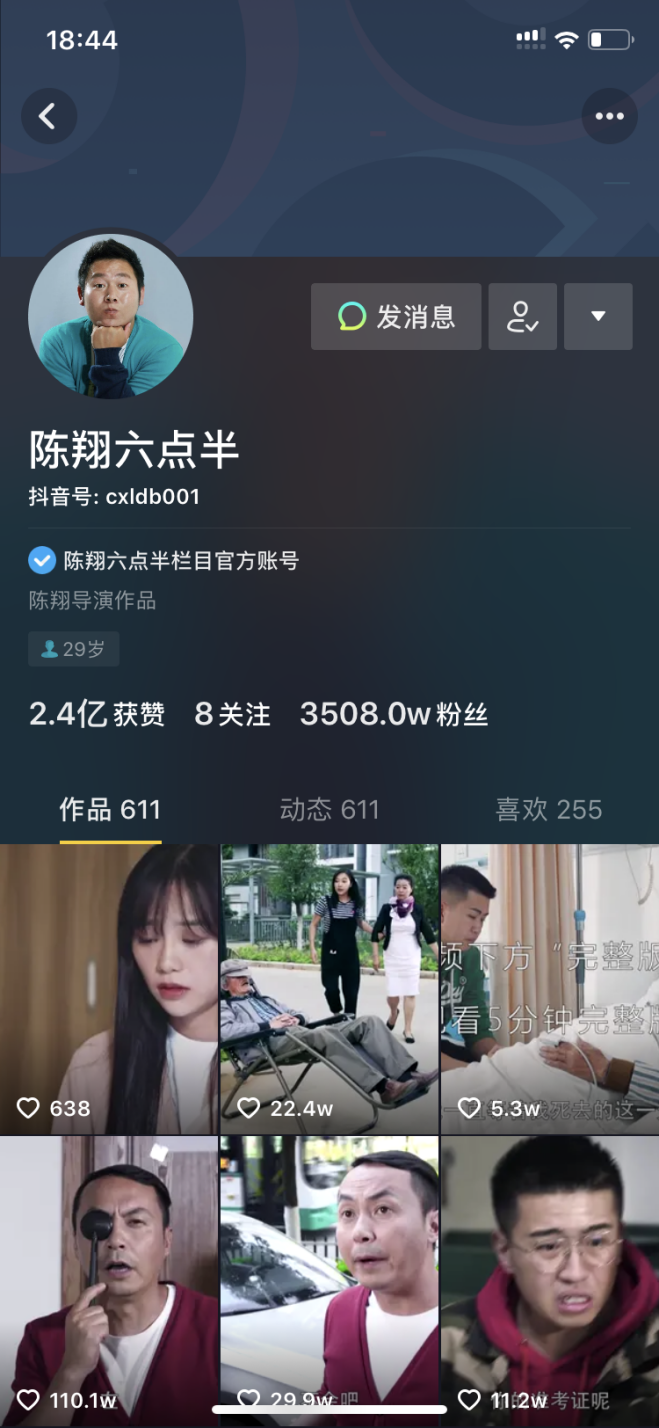
Task: Switch to the 喜欢 255 tab
Action: 548,809
